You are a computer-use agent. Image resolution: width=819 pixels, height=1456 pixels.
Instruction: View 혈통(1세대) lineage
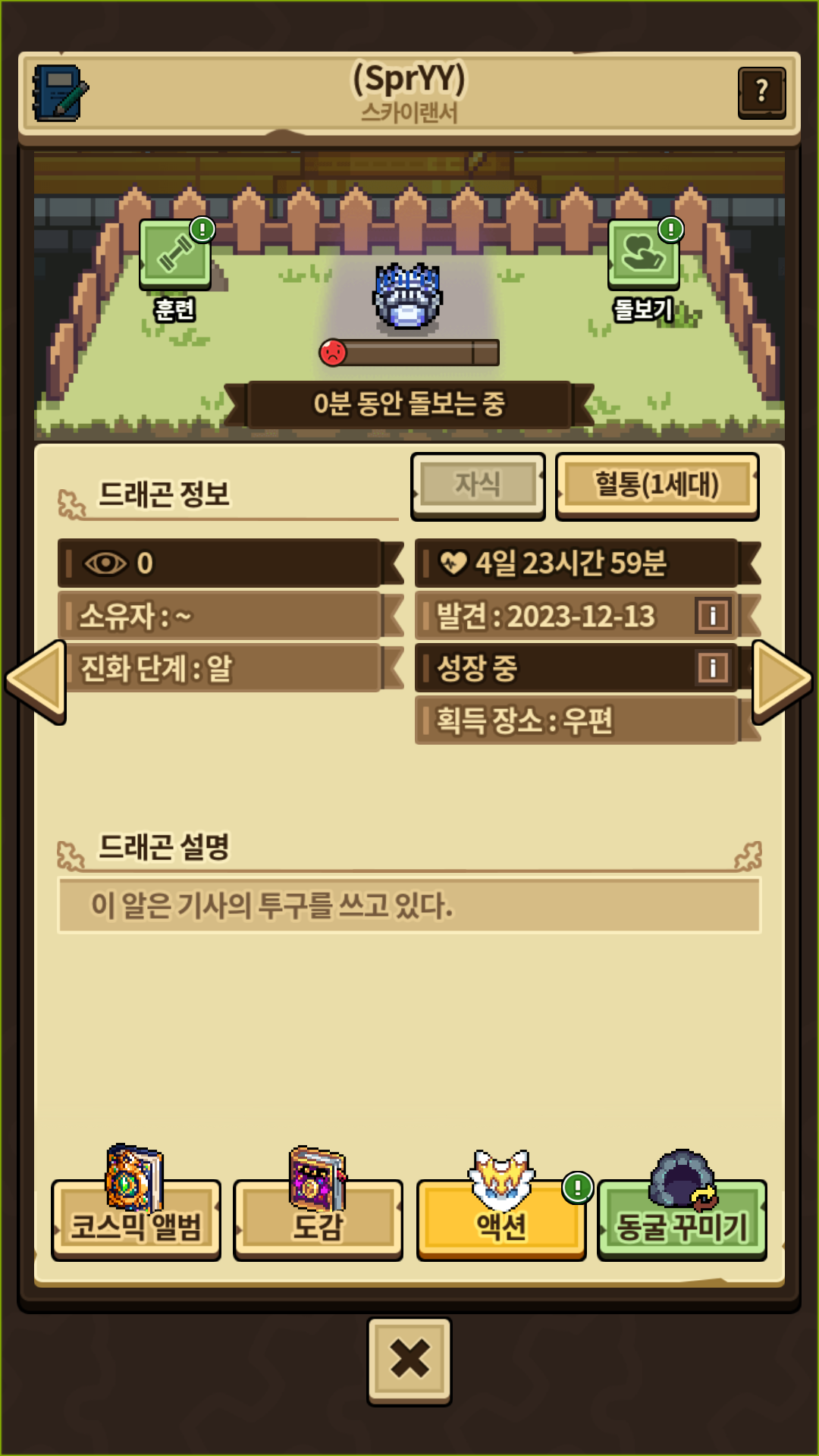pyautogui.click(x=657, y=486)
